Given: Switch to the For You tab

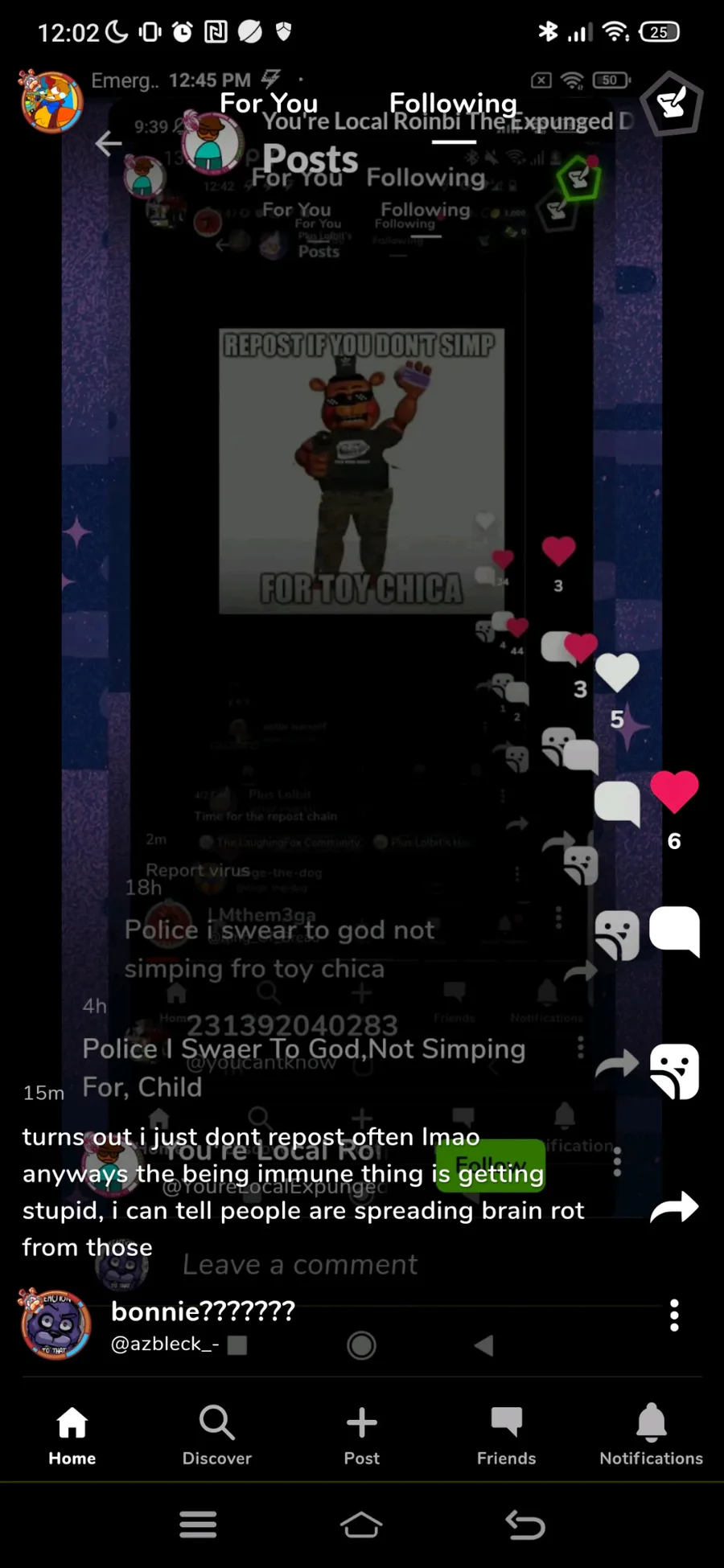Looking at the screenshot, I should tap(269, 104).
